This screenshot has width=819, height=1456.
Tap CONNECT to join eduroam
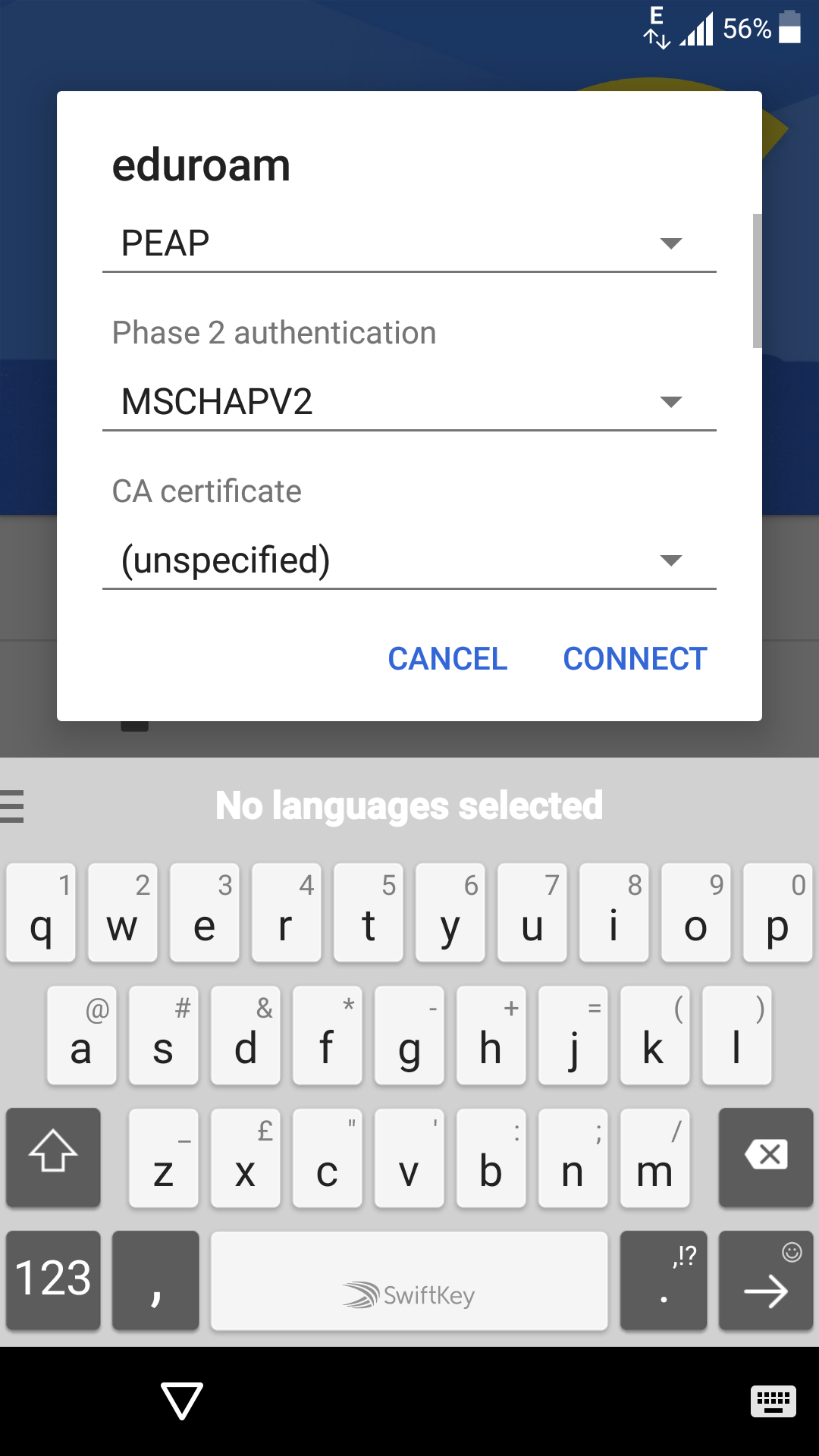[x=635, y=658]
